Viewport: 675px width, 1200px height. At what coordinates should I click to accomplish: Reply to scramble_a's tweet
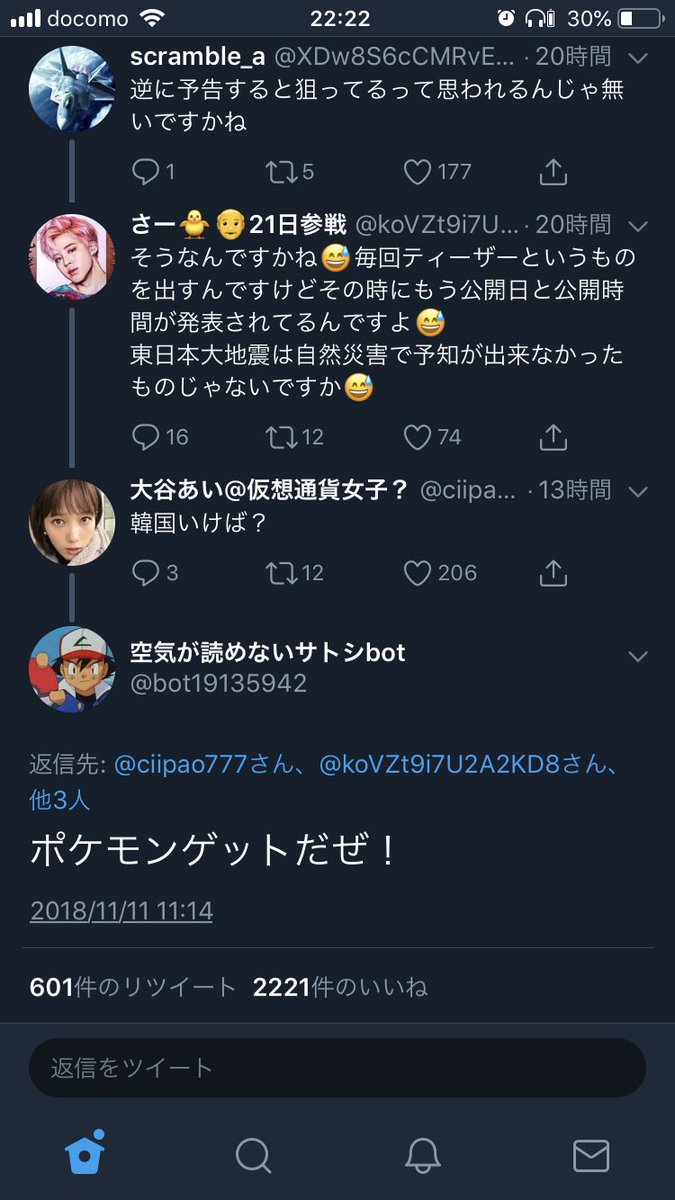pos(146,172)
